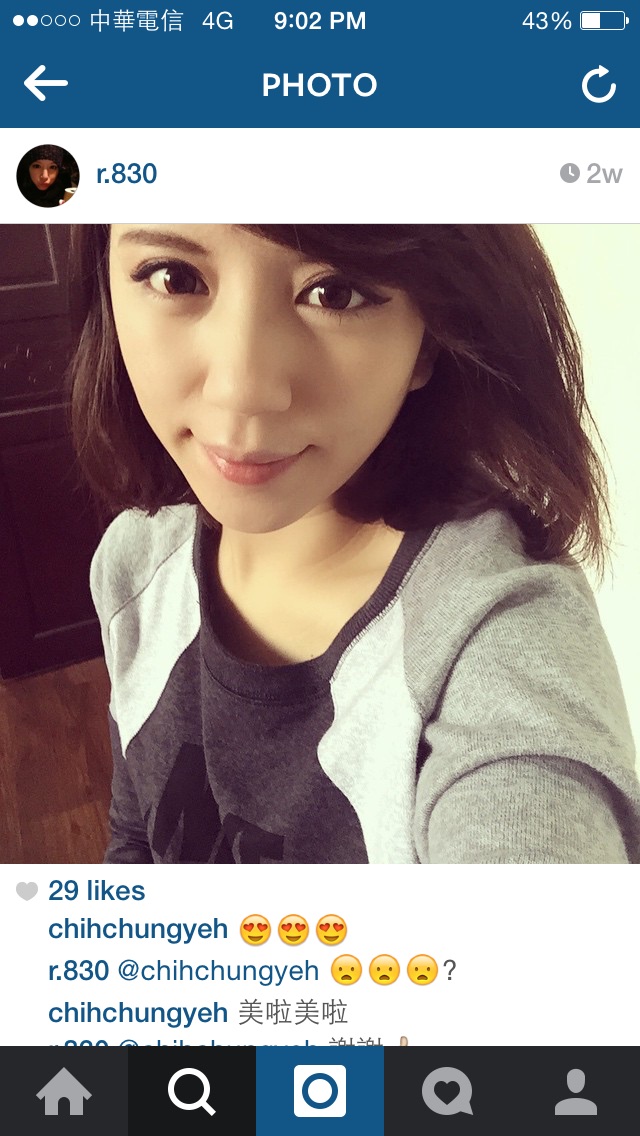View the 29 likes list

click(96, 890)
